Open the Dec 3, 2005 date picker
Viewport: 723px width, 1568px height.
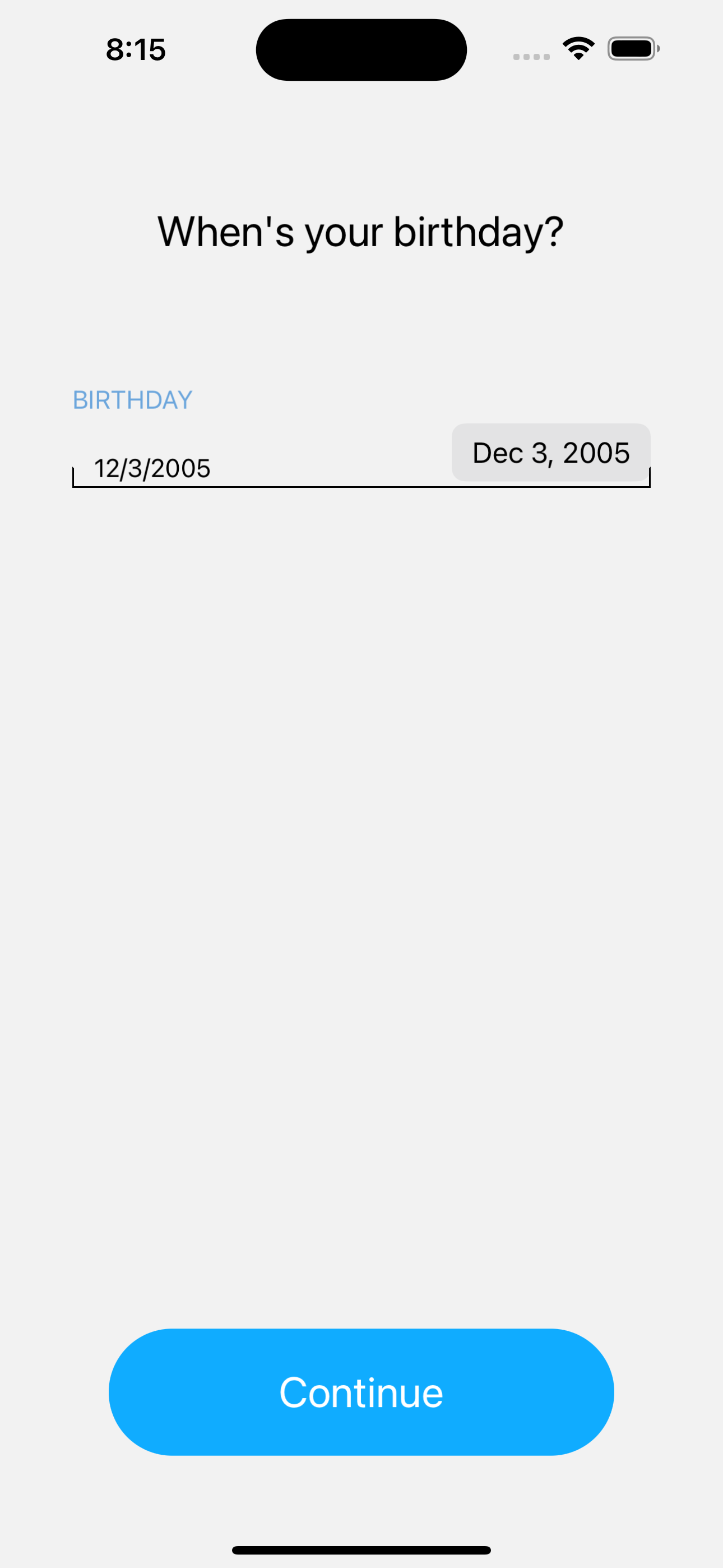click(x=551, y=453)
